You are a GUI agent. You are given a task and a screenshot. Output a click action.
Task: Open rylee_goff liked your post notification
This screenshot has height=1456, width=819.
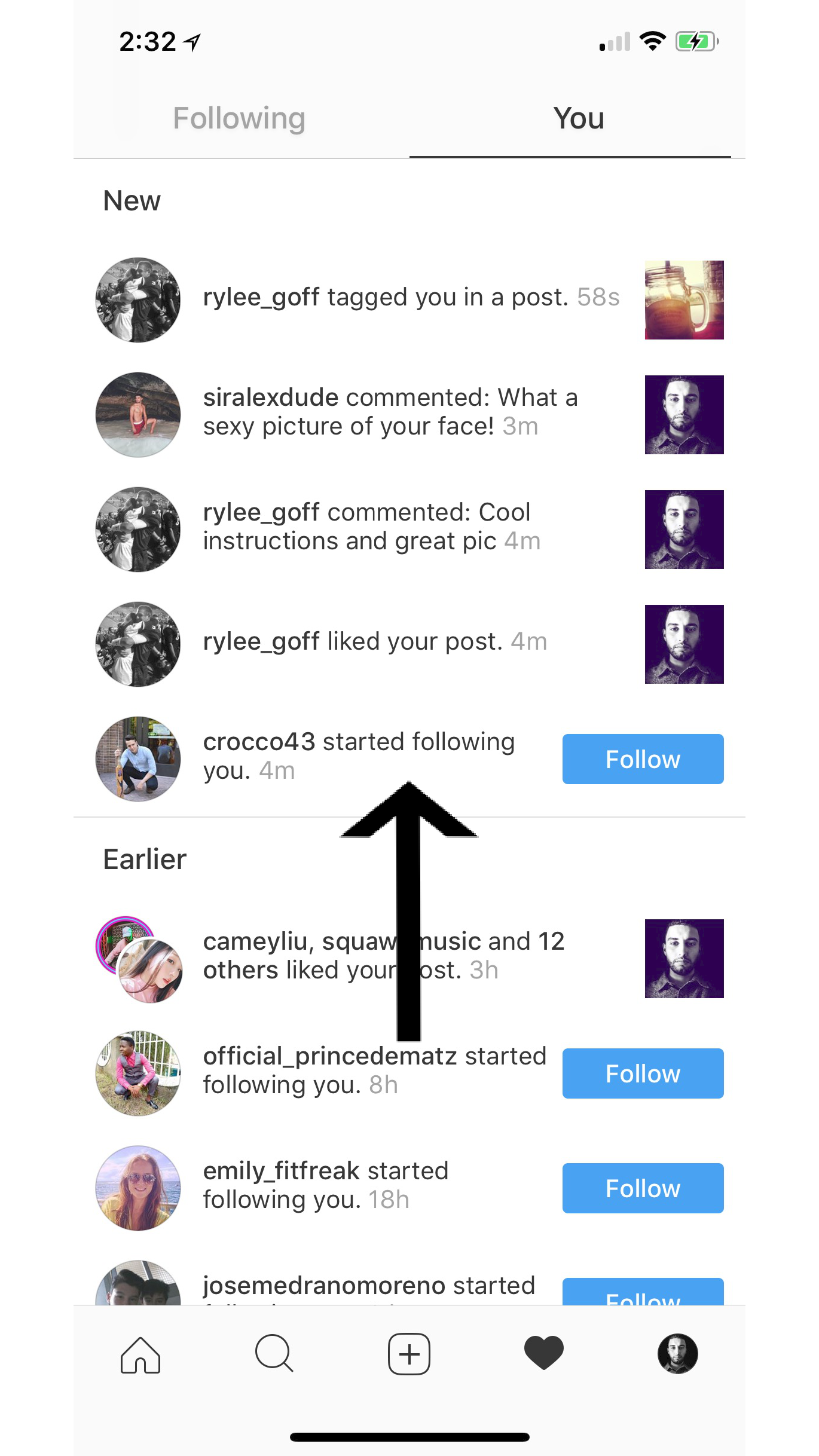pos(375,642)
